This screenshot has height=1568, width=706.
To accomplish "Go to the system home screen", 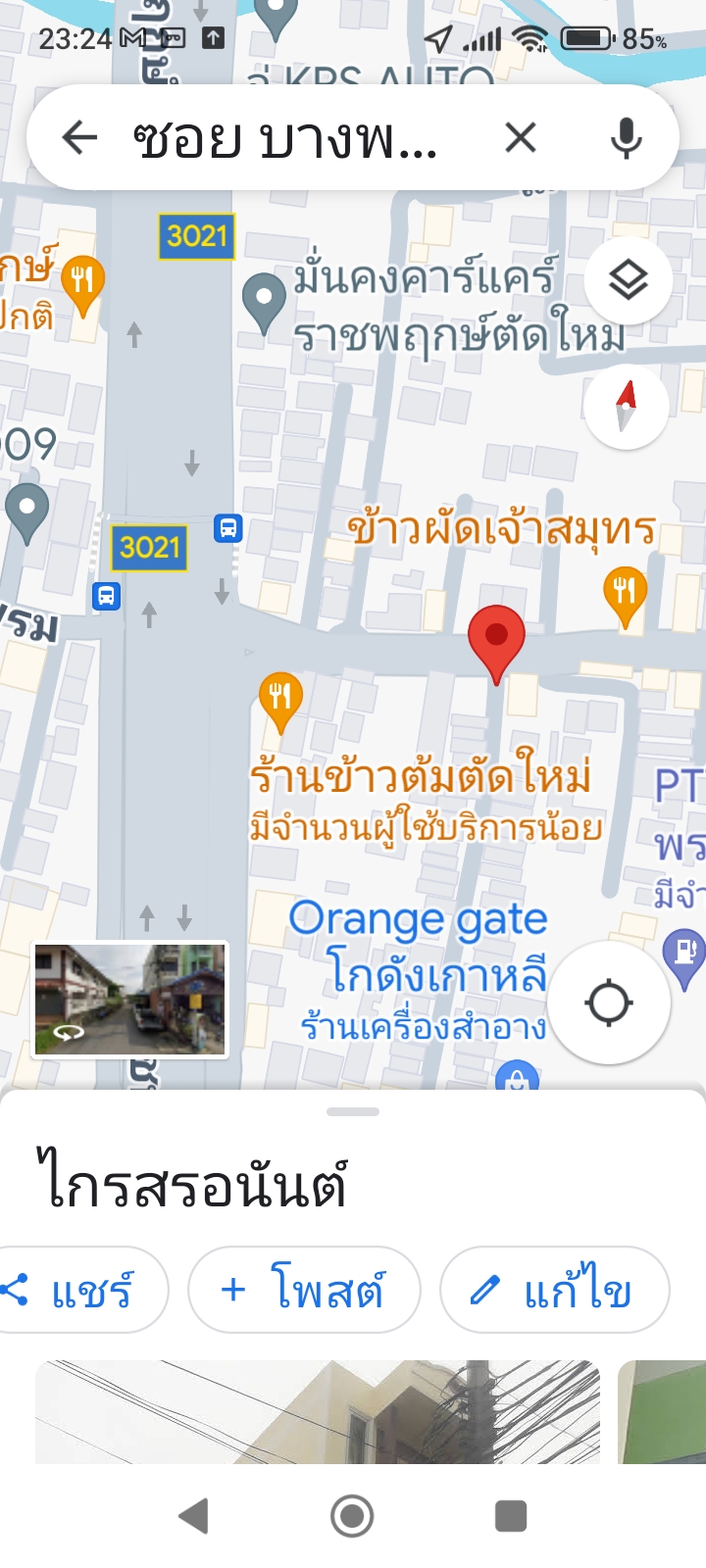I will coord(352,1516).
